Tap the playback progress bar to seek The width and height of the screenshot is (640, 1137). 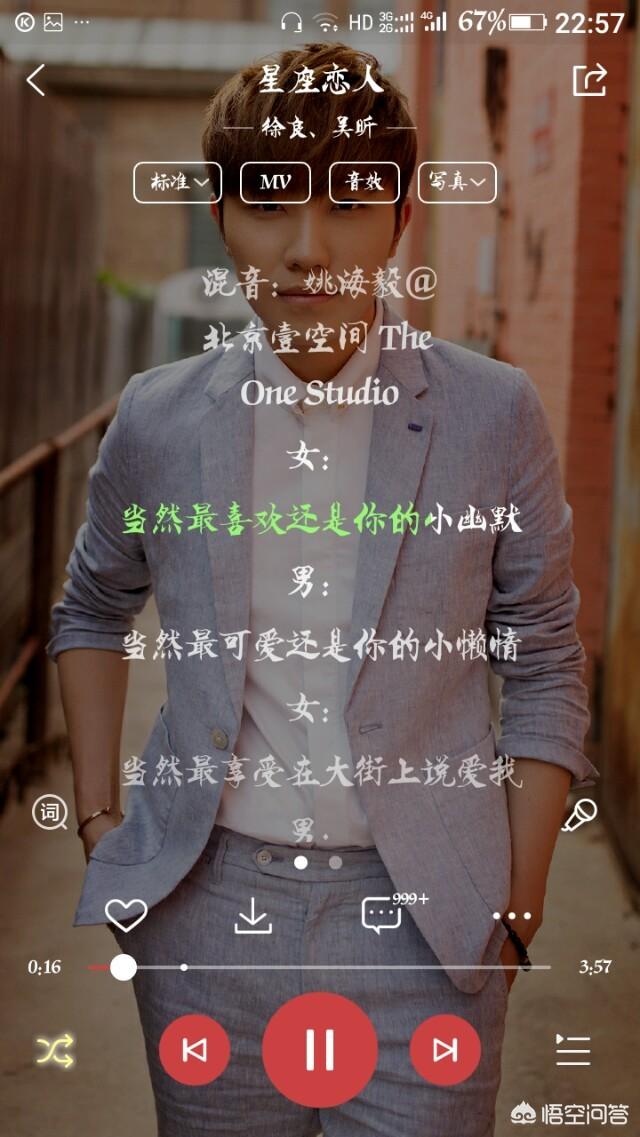[x=319, y=967]
